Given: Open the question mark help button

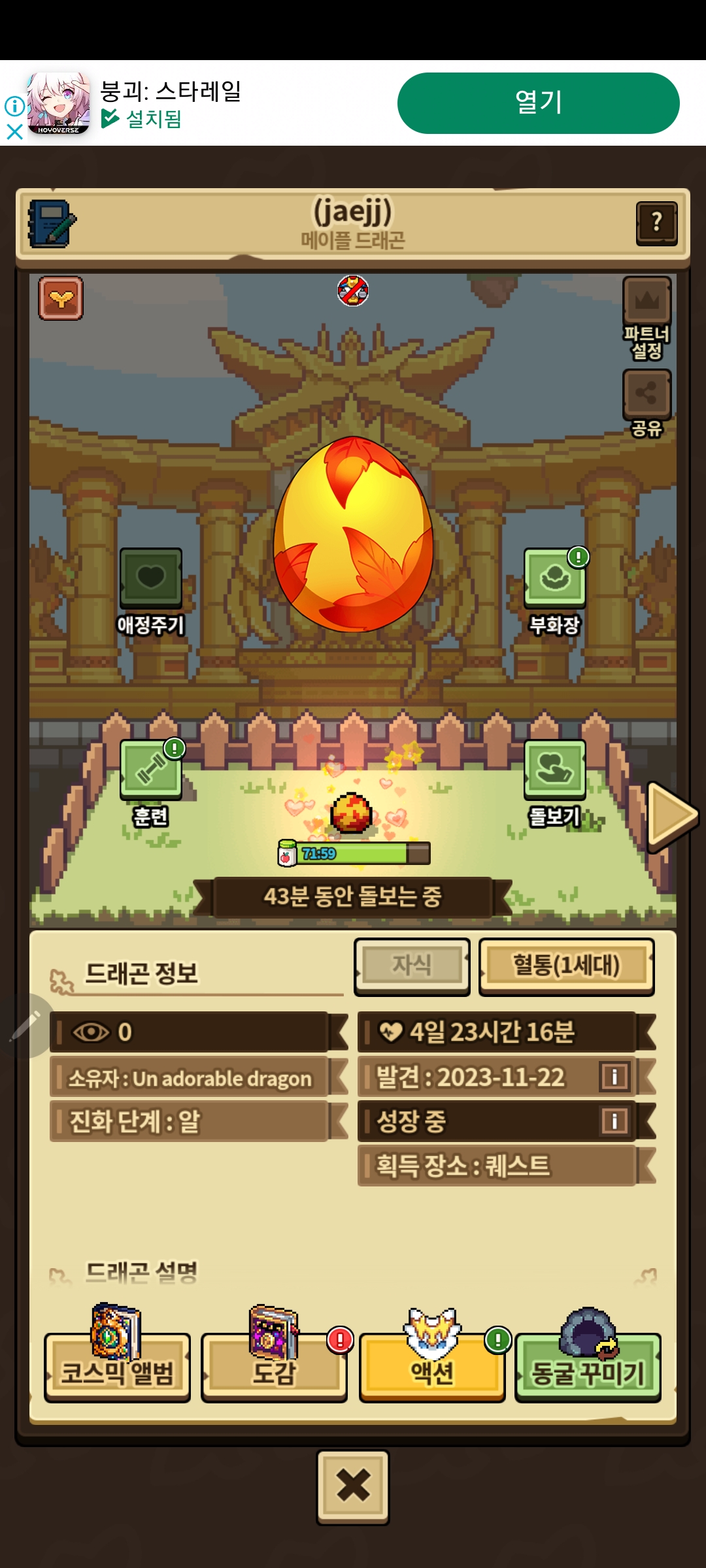Looking at the screenshot, I should pos(656,223).
